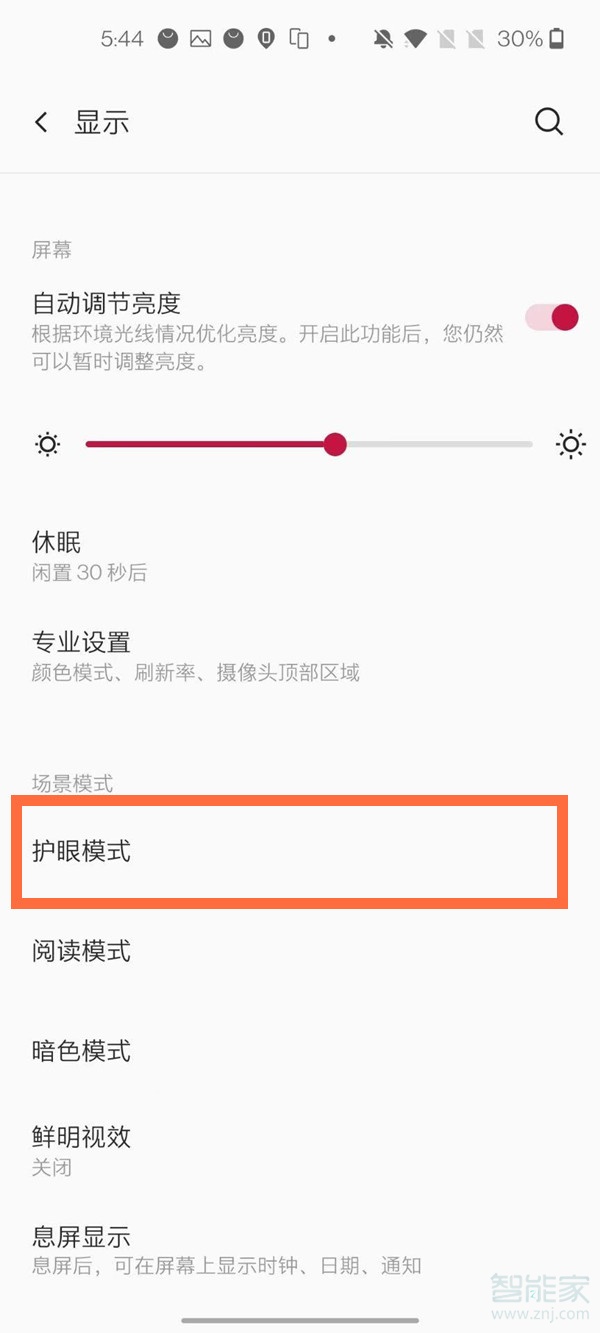Open the search icon in the app bar
The image size is (600, 1333).
pos(549,122)
